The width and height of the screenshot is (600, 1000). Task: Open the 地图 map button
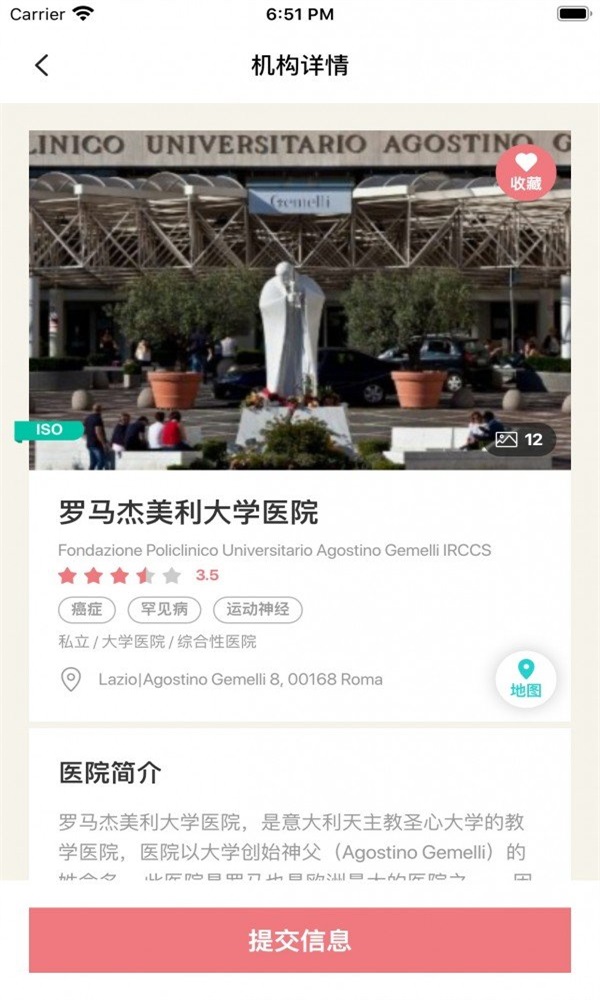click(525, 679)
